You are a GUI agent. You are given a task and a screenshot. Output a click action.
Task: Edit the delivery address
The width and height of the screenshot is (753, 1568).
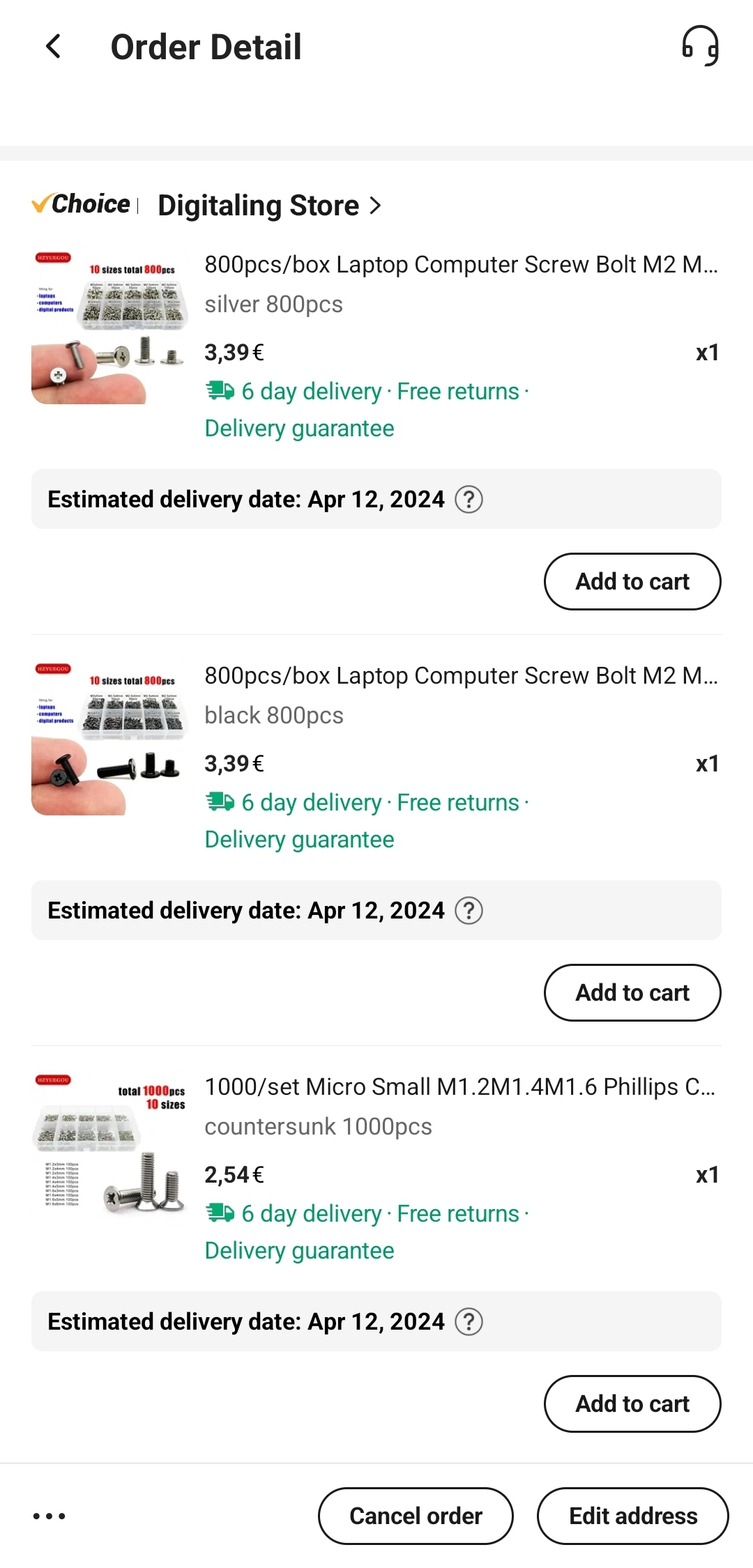click(x=632, y=1516)
